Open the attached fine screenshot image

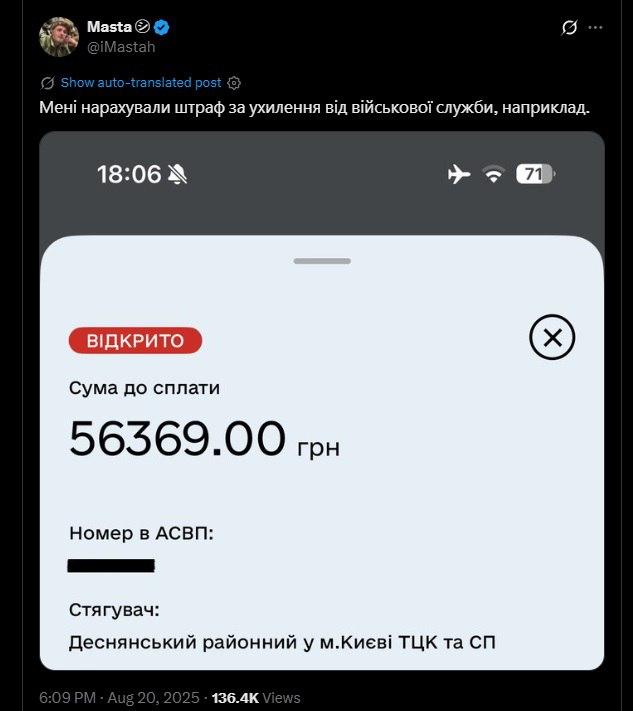click(321, 400)
